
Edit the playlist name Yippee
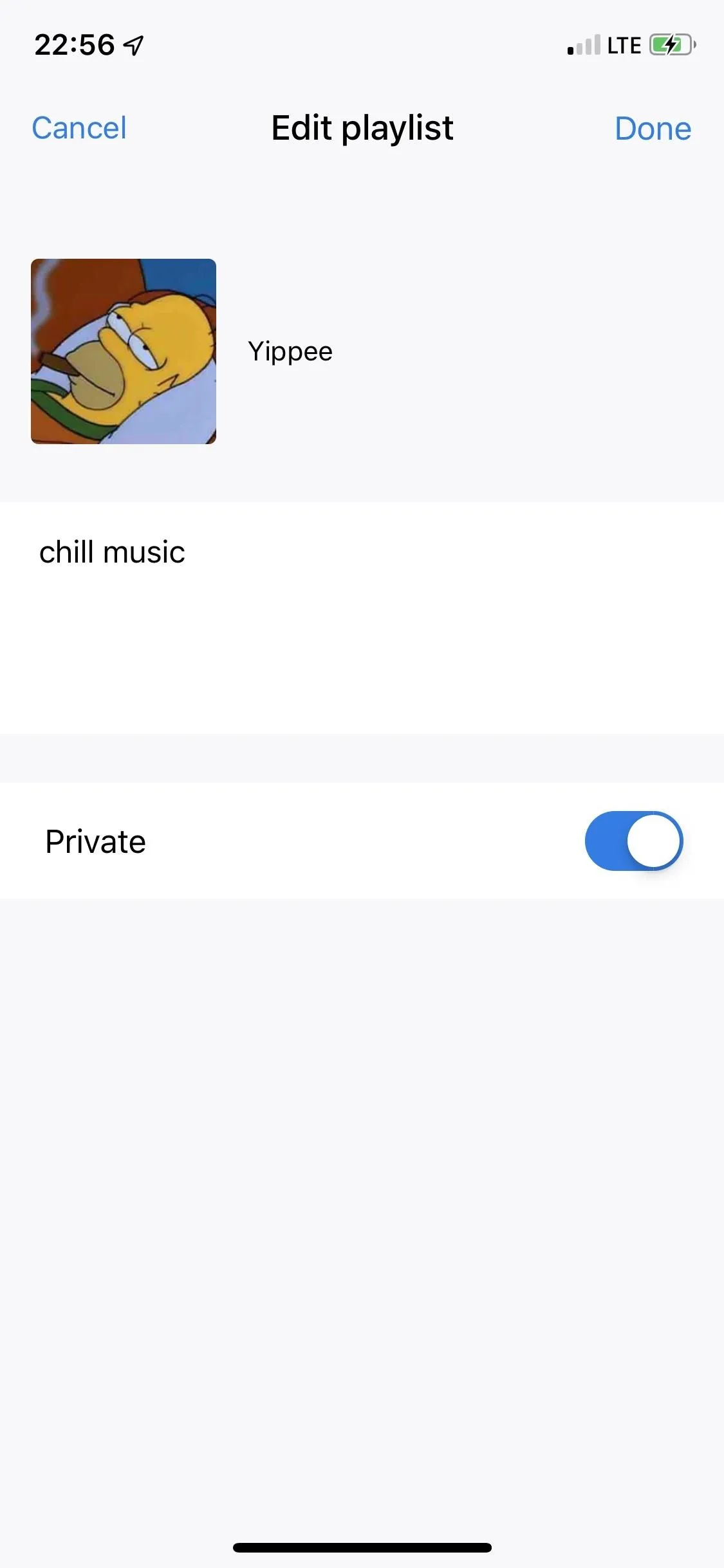(290, 351)
